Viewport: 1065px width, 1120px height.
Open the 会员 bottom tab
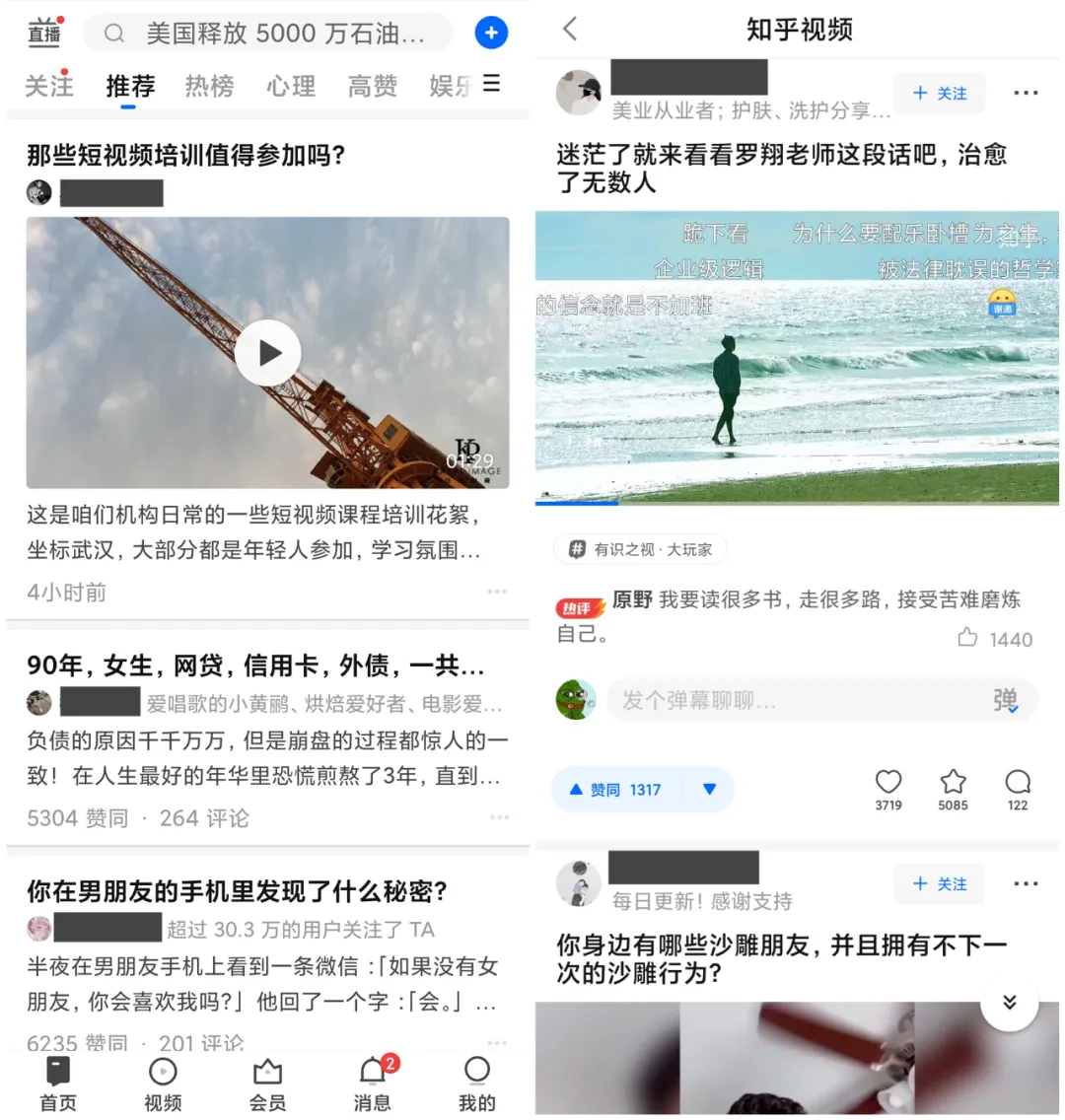click(x=267, y=1083)
